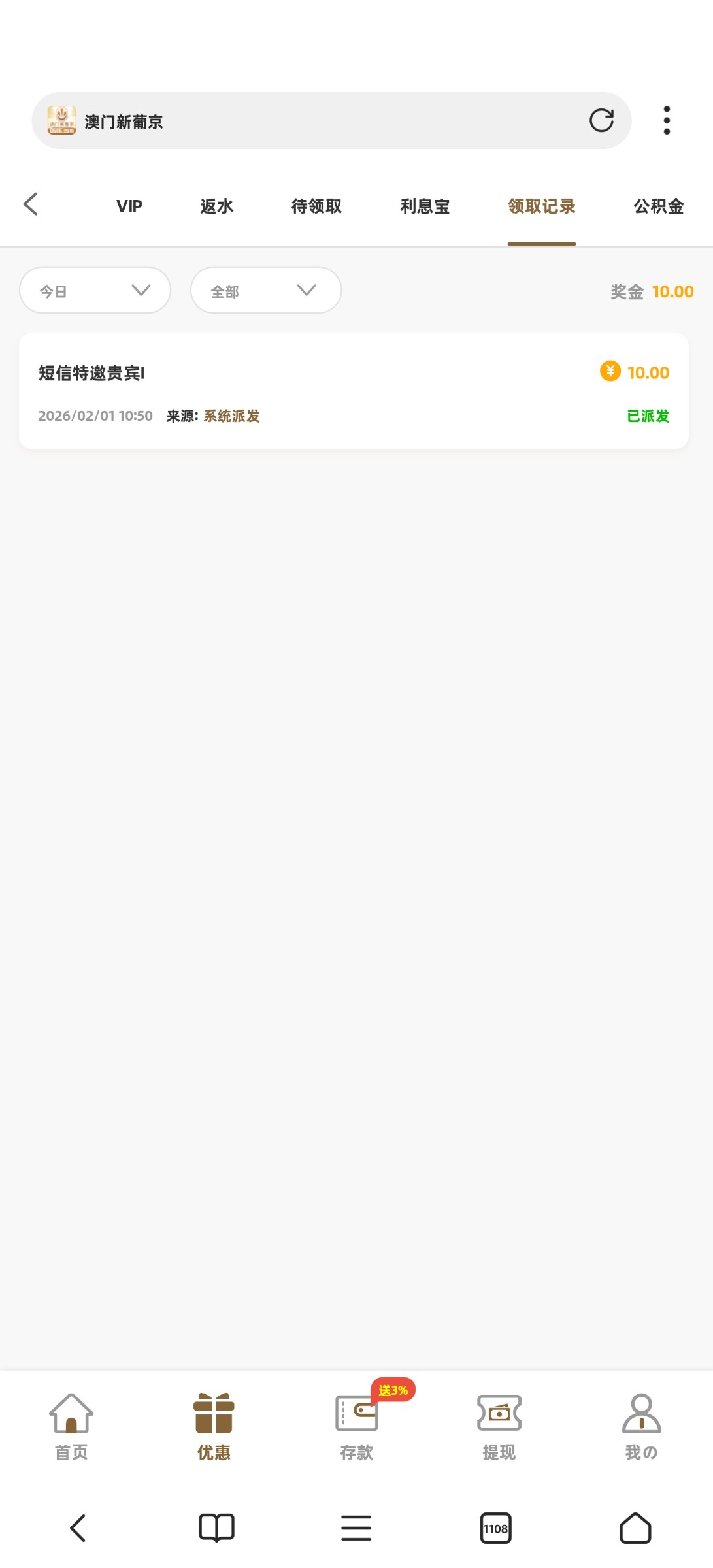Switch to the 返水 tab
Image resolution: width=713 pixels, height=1568 pixels.
point(216,206)
